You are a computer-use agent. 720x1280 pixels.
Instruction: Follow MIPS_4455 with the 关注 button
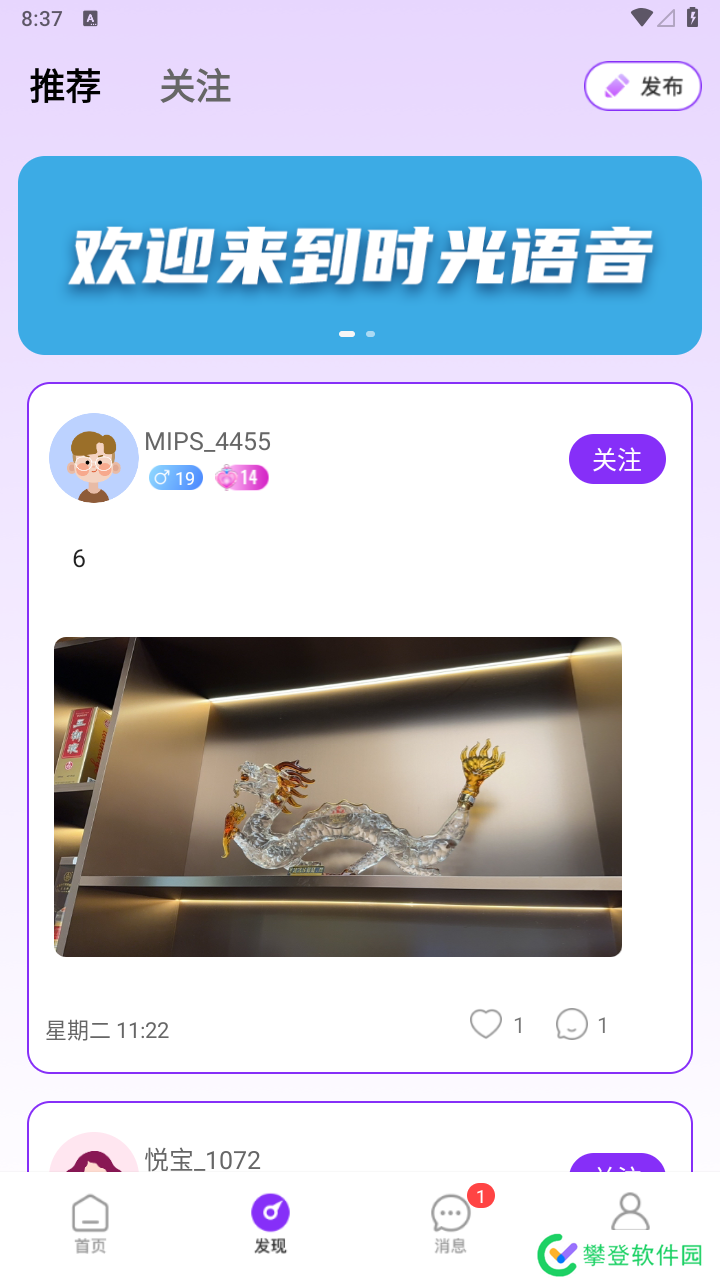pos(617,460)
